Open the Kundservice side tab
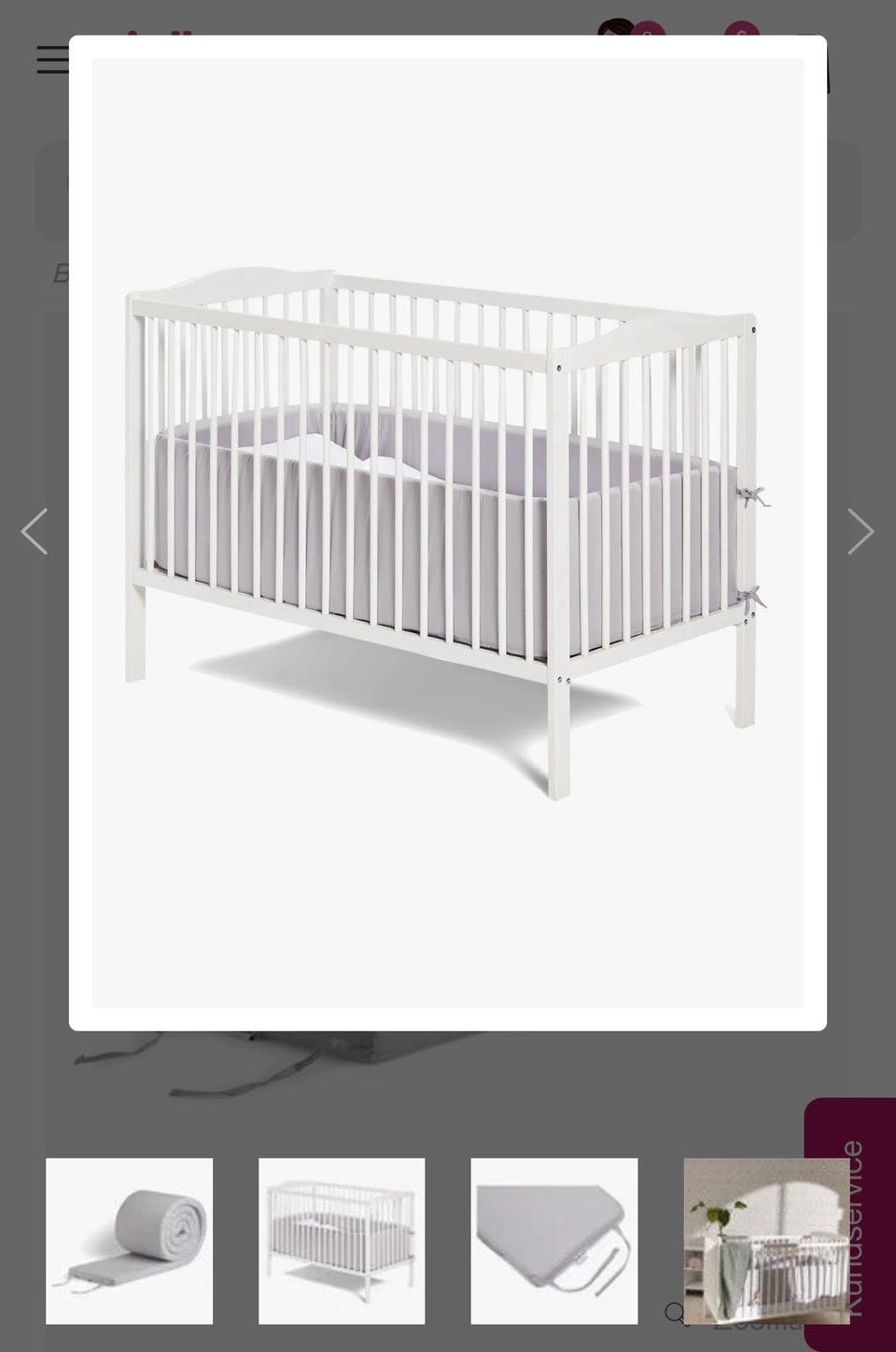Viewport: 896px width, 1352px height. (852, 1225)
